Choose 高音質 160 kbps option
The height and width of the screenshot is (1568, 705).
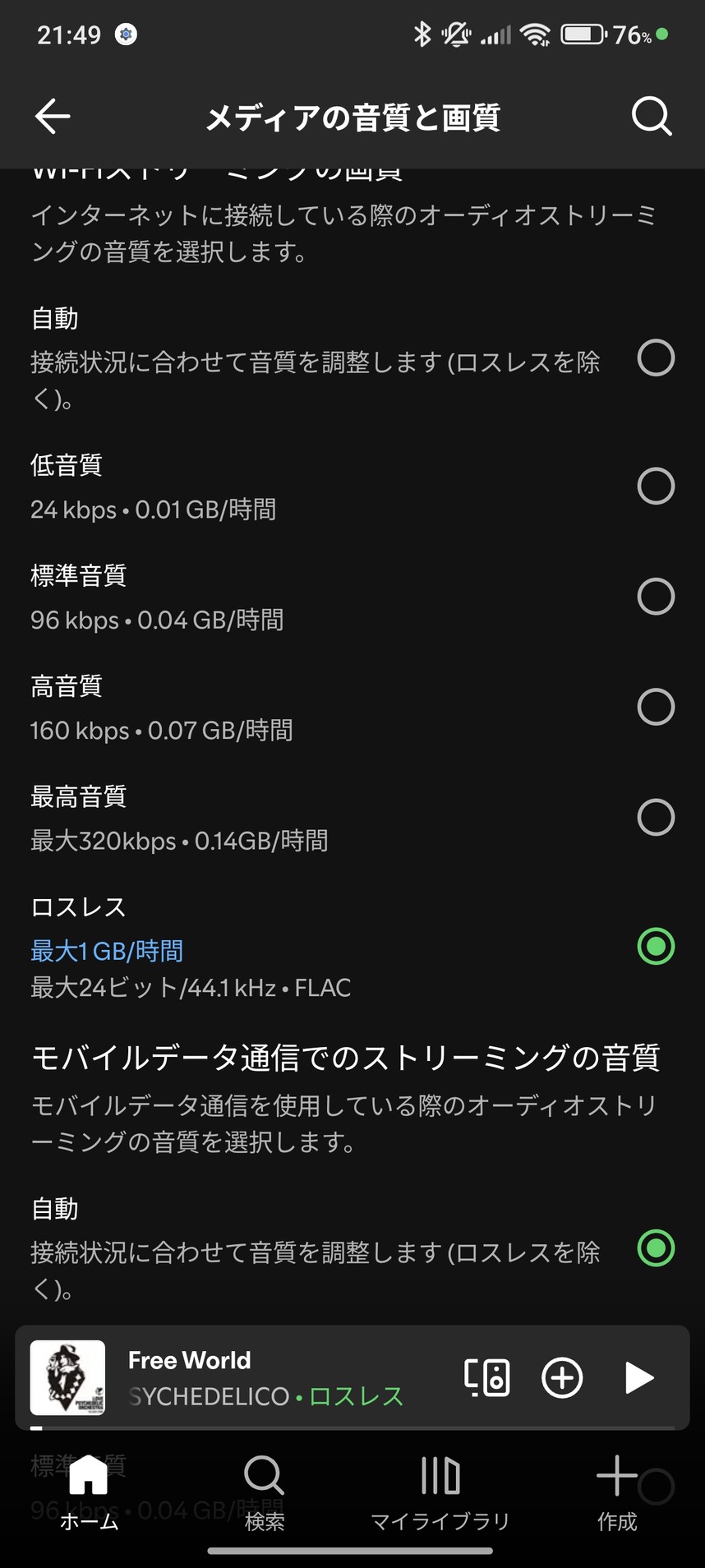tap(656, 707)
